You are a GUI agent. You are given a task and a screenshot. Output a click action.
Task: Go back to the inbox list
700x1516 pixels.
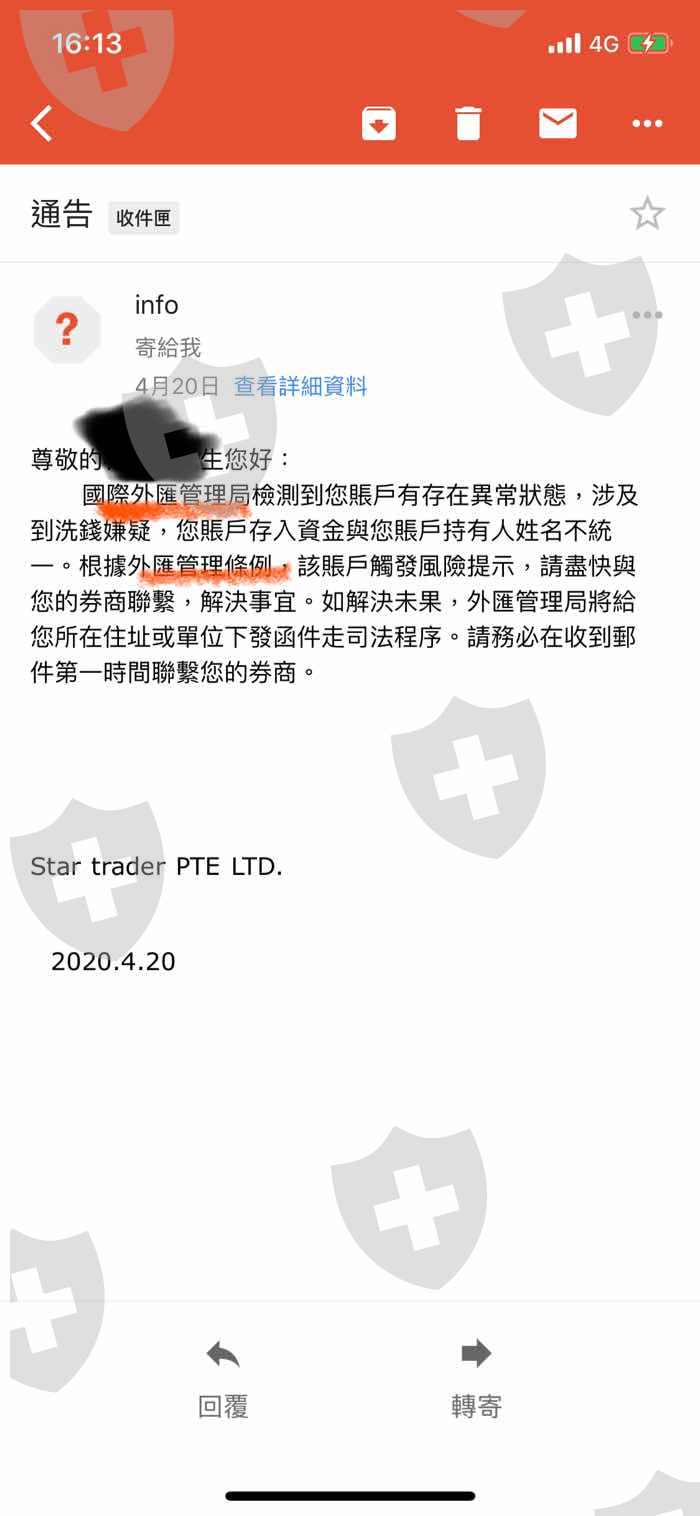(41, 124)
